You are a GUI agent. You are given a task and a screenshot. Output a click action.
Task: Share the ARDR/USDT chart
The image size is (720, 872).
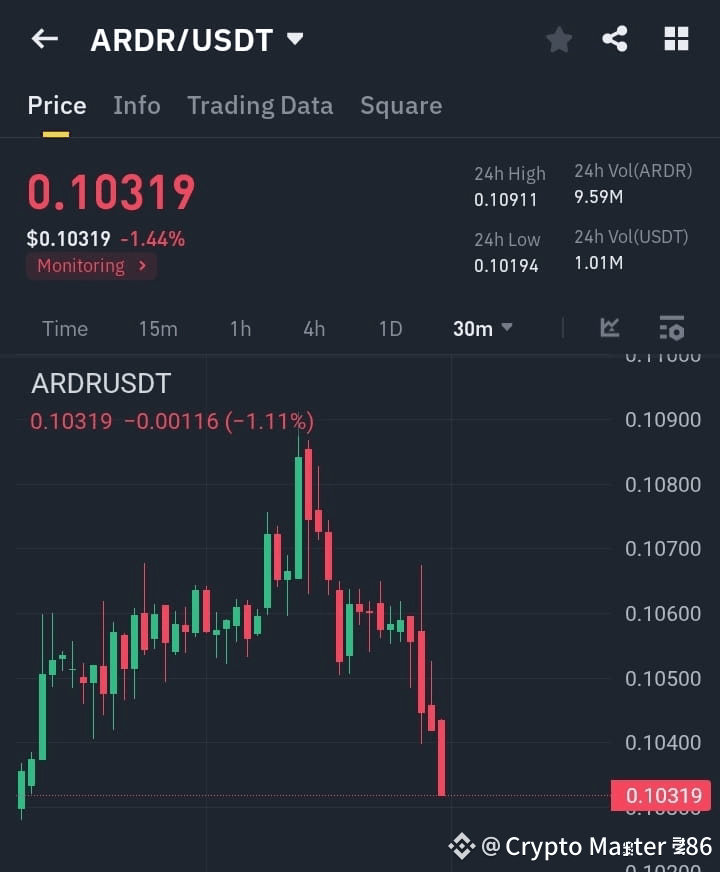coord(615,38)
